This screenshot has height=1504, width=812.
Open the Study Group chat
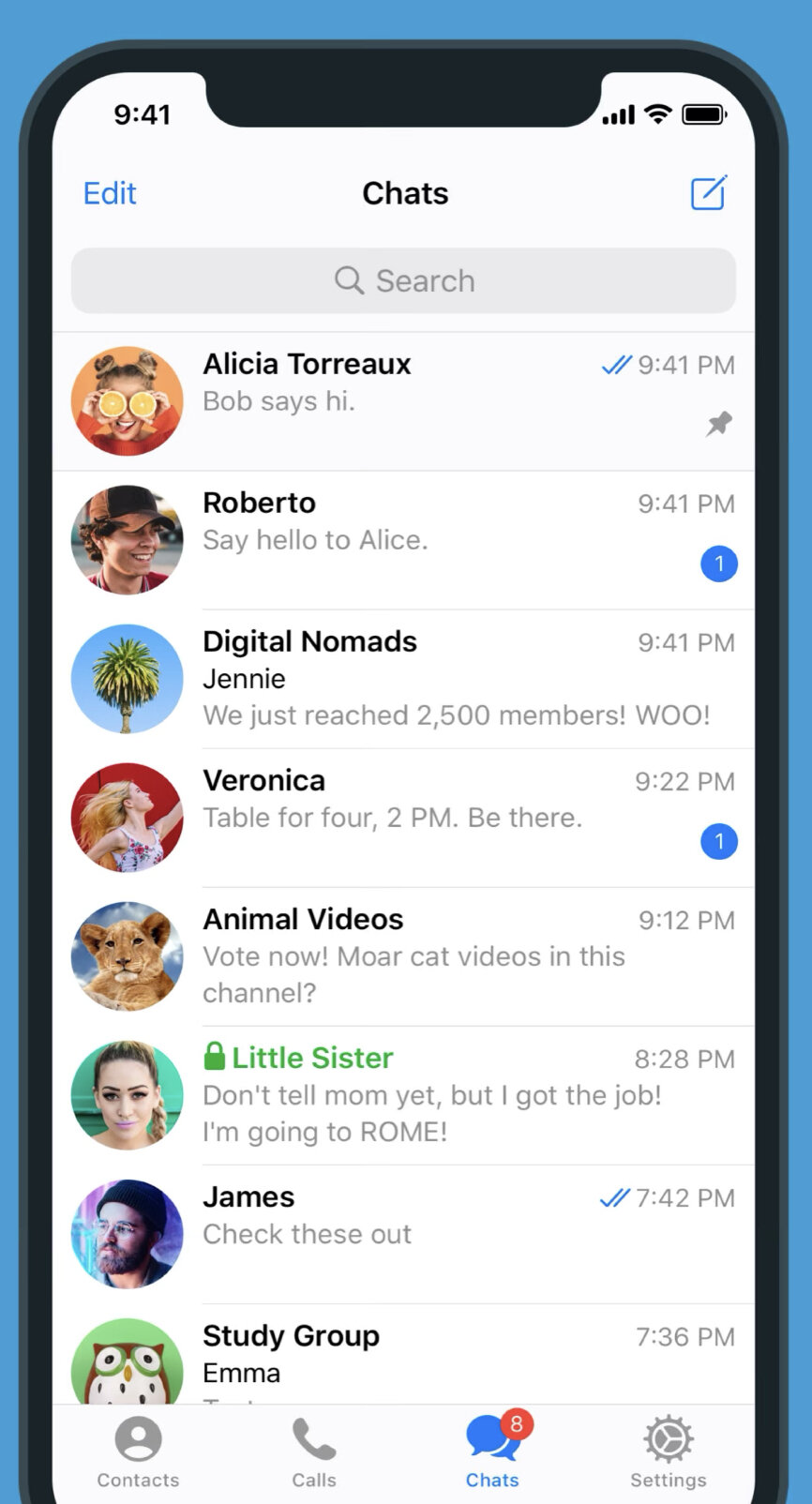(403, 1354)
